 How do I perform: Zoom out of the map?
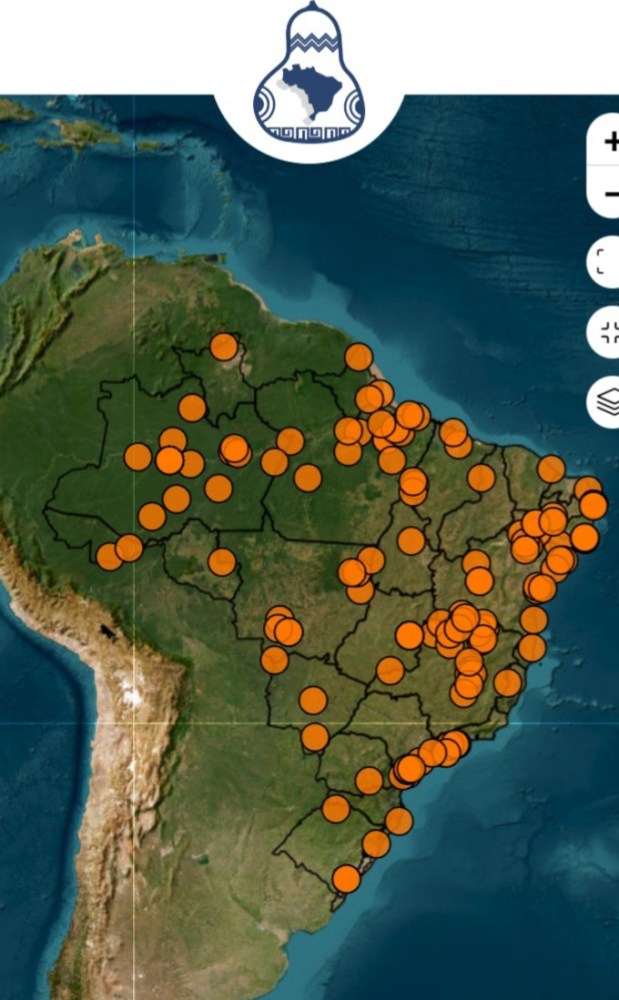[606, 193]
